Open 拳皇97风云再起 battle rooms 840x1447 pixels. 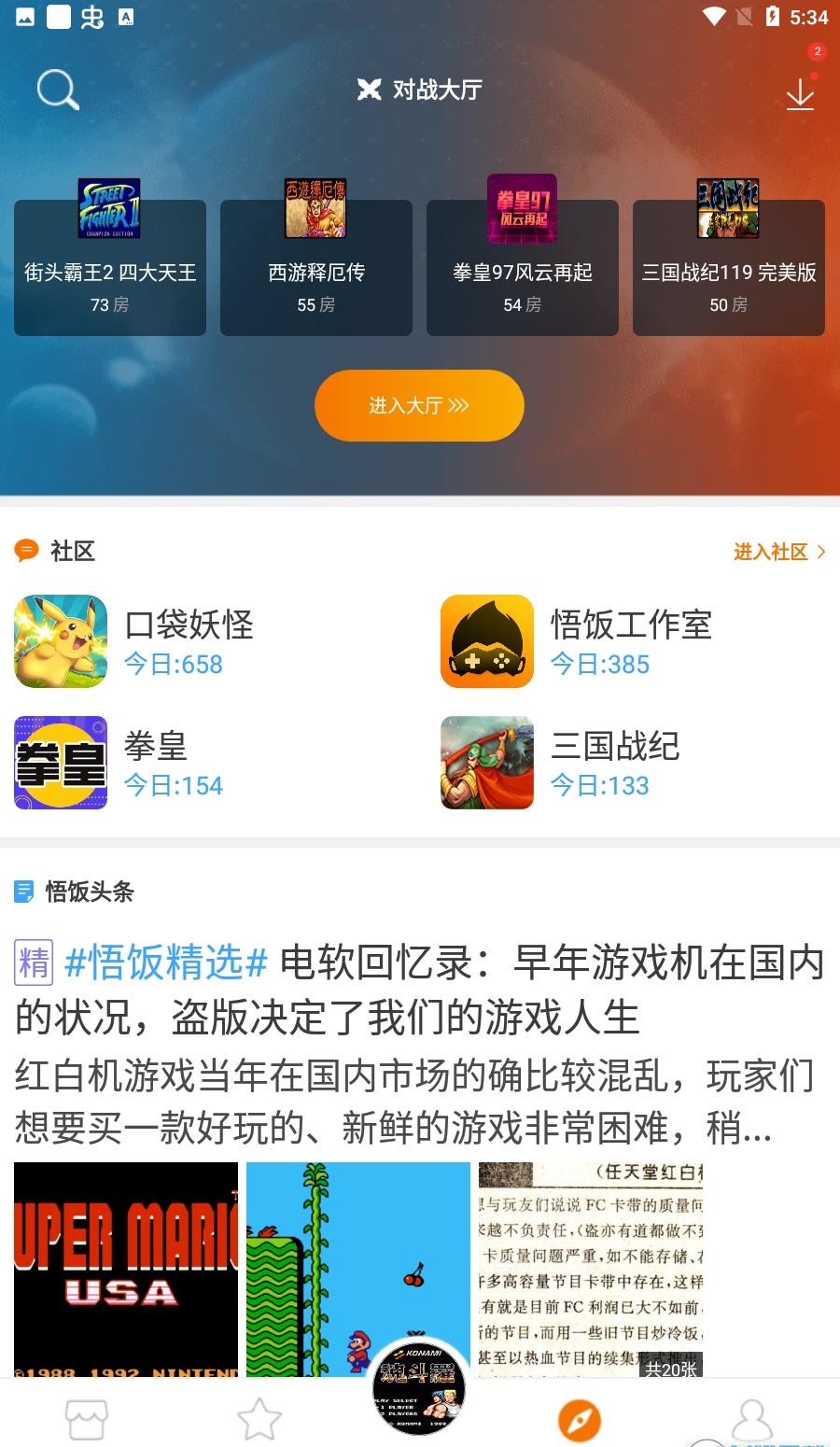point(523,268)
